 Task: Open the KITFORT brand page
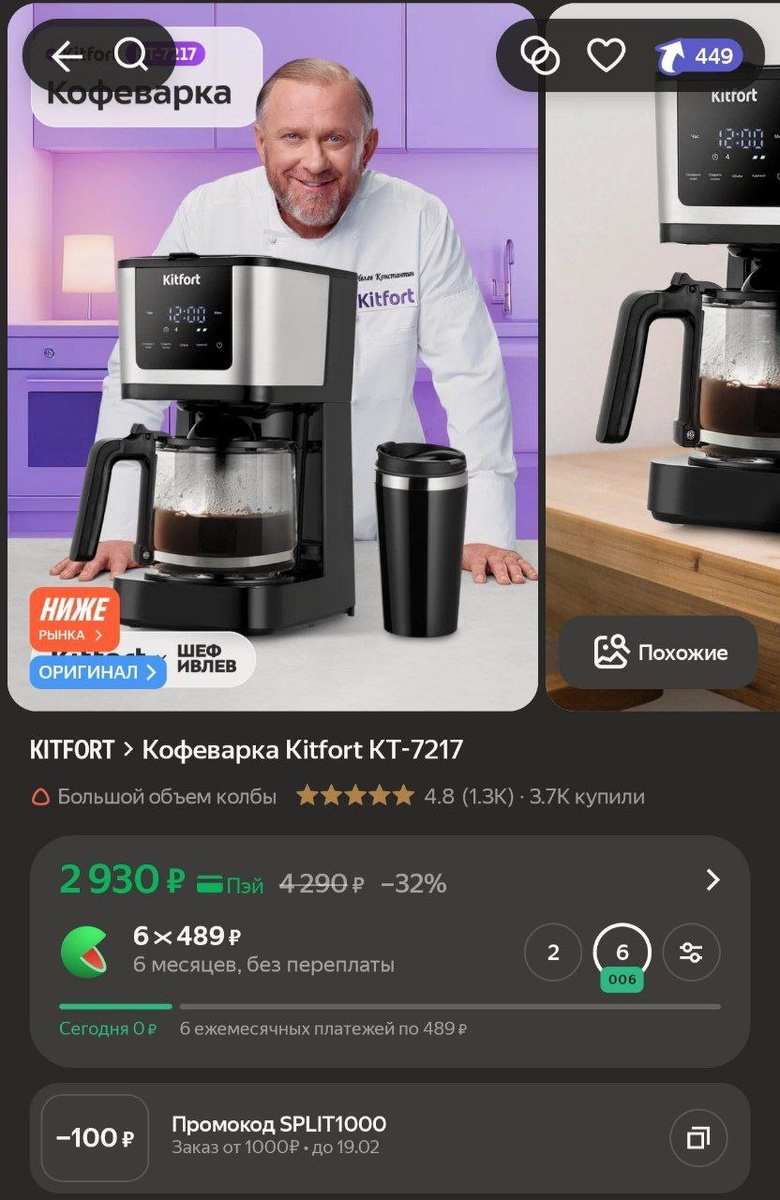click(72, 750)
